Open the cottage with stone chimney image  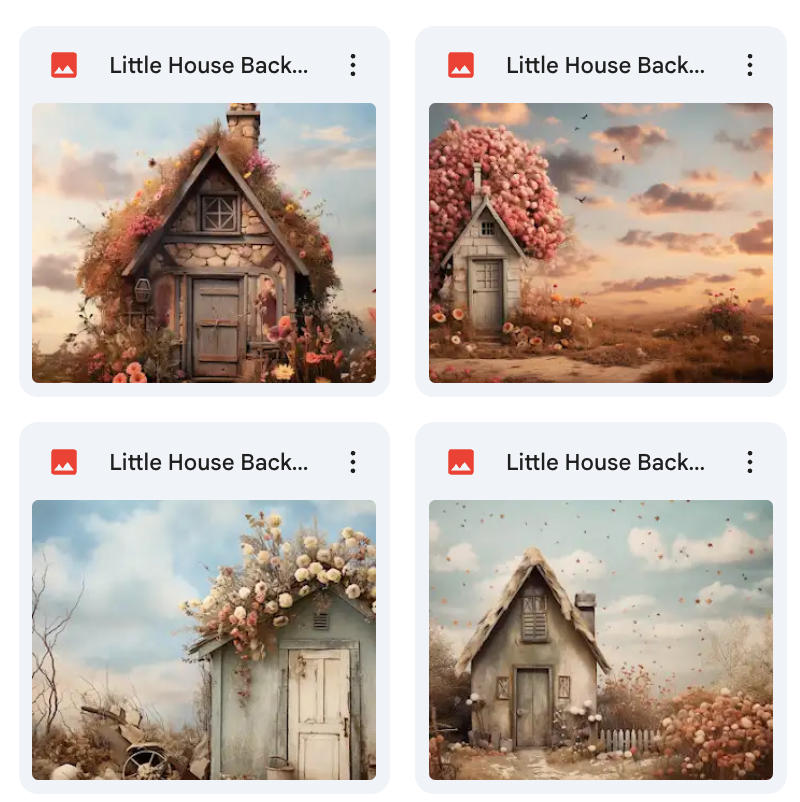click(204, 243)
